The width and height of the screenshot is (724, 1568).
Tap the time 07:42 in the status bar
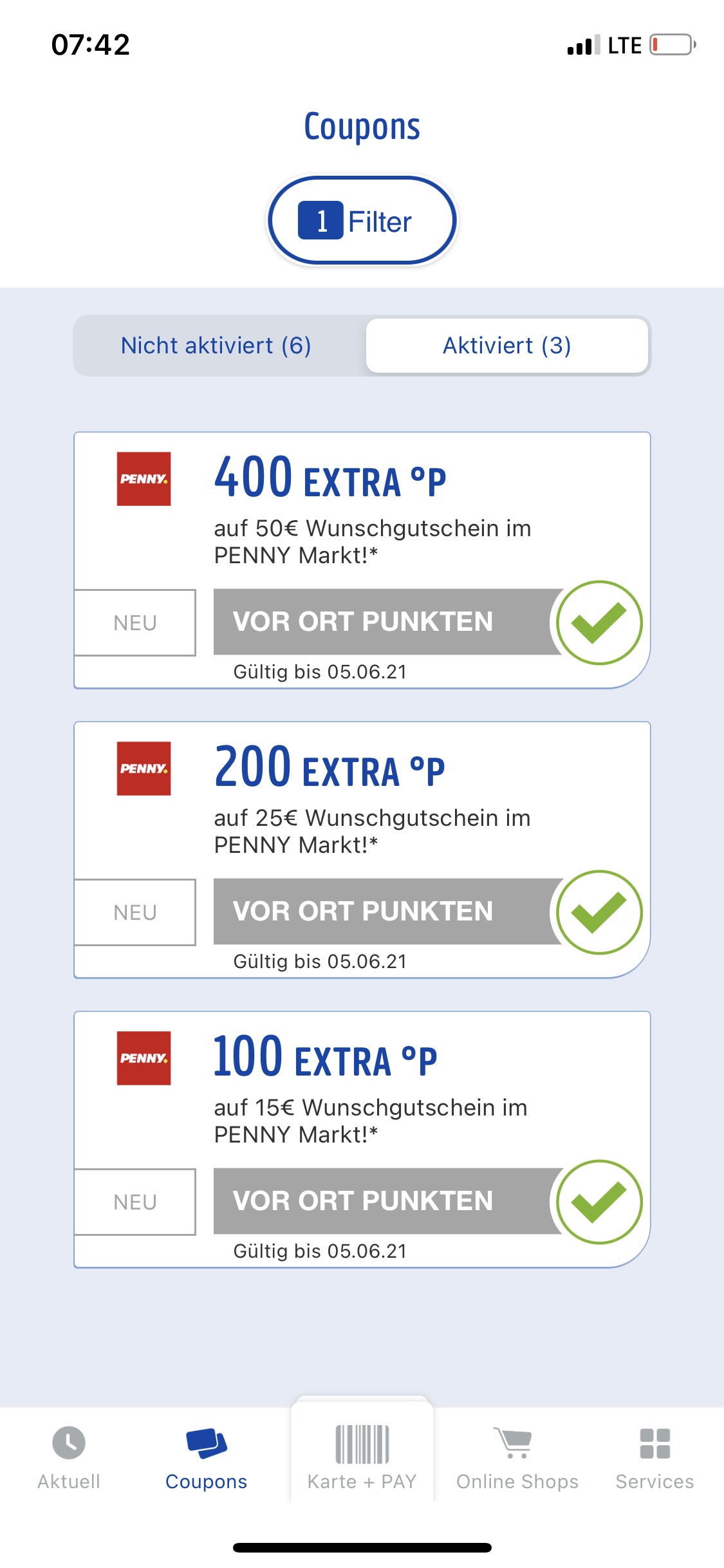(90, 45)
